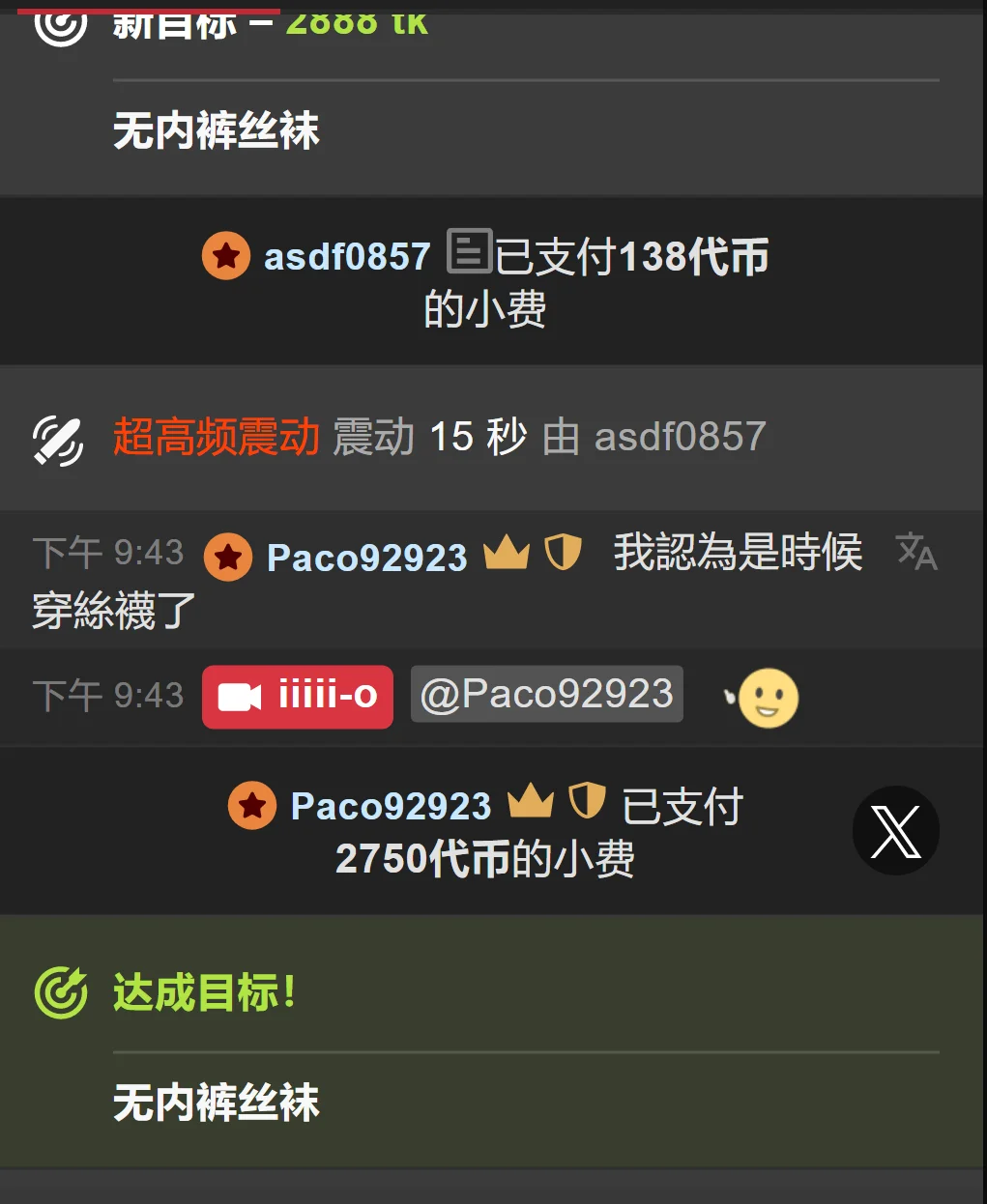Open the X share button
Image resolution: width=987 pixels, height=1204 pixels.
895,831
